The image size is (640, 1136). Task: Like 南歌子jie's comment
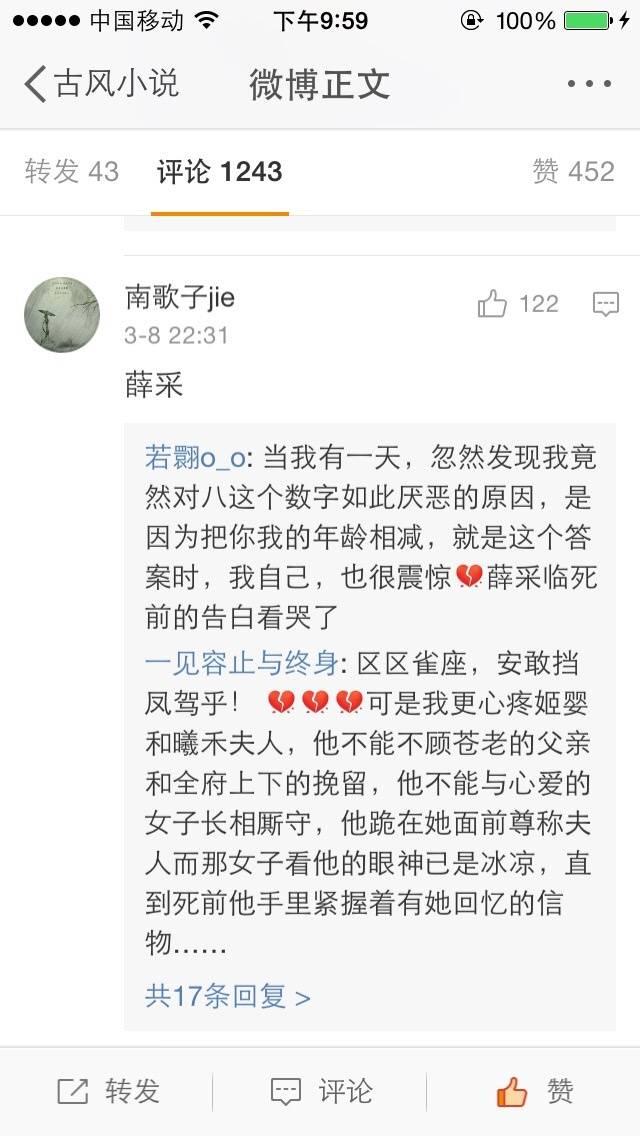tap(492, 304)
